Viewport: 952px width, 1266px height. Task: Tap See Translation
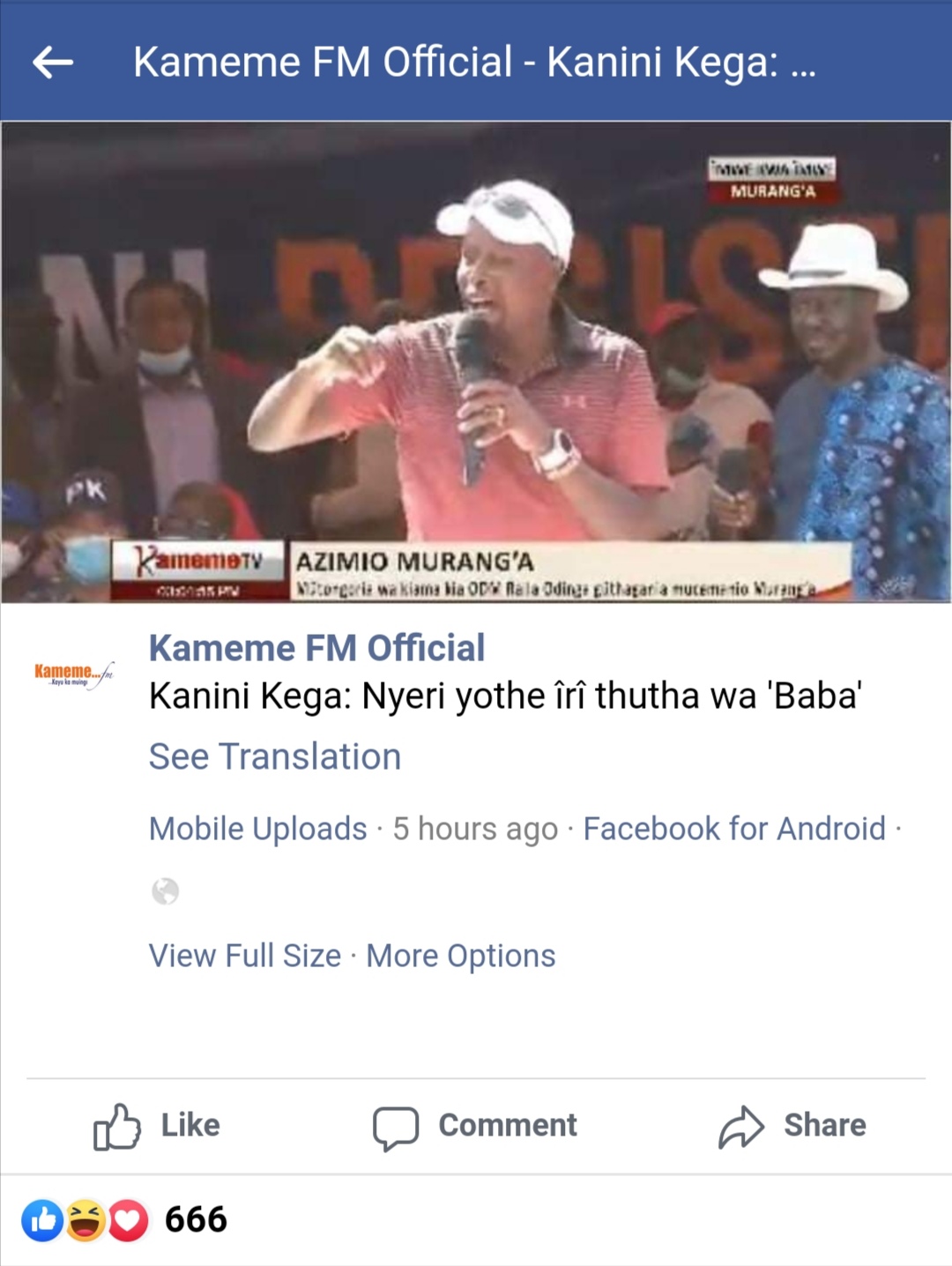tap(274, 756)
